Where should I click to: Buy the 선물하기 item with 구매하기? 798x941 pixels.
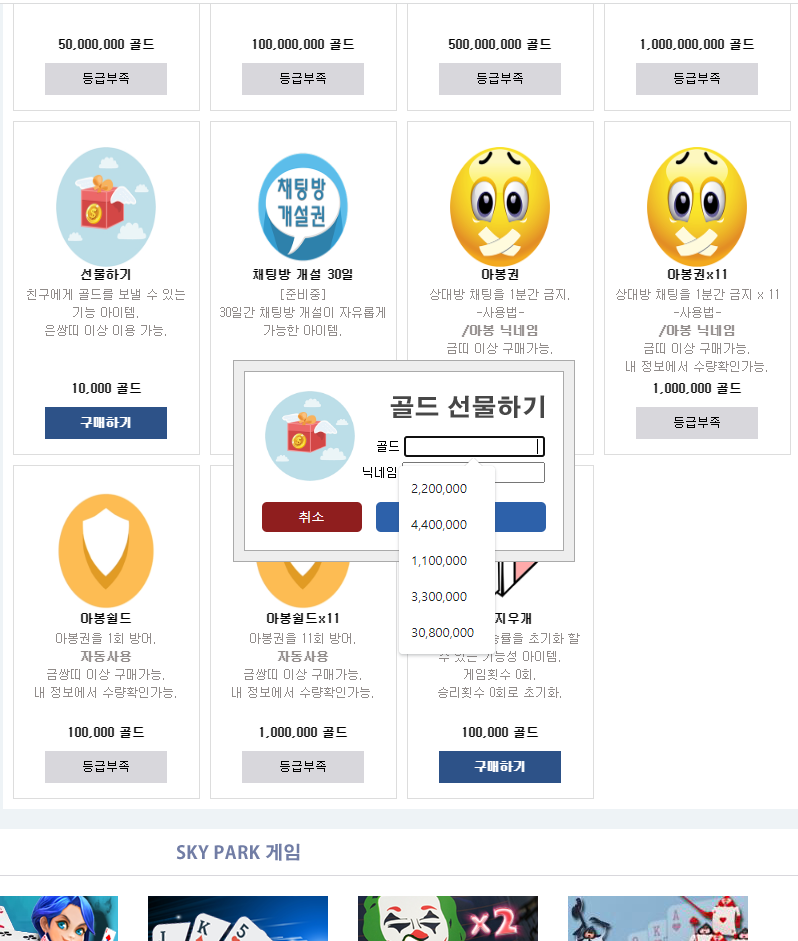[106, 423]
